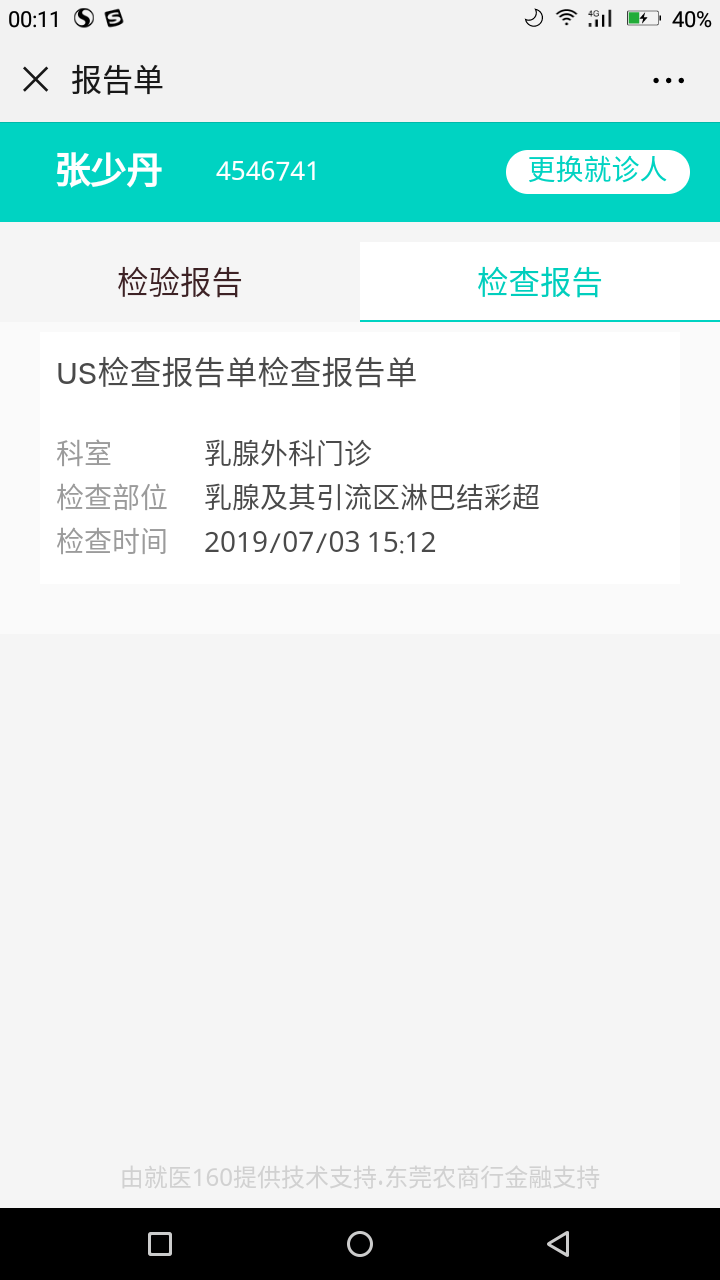Image resolution: width=720 pixels, height=1280 pixels.
Task: Go to the system home screen
Action: coord(360,1243)
